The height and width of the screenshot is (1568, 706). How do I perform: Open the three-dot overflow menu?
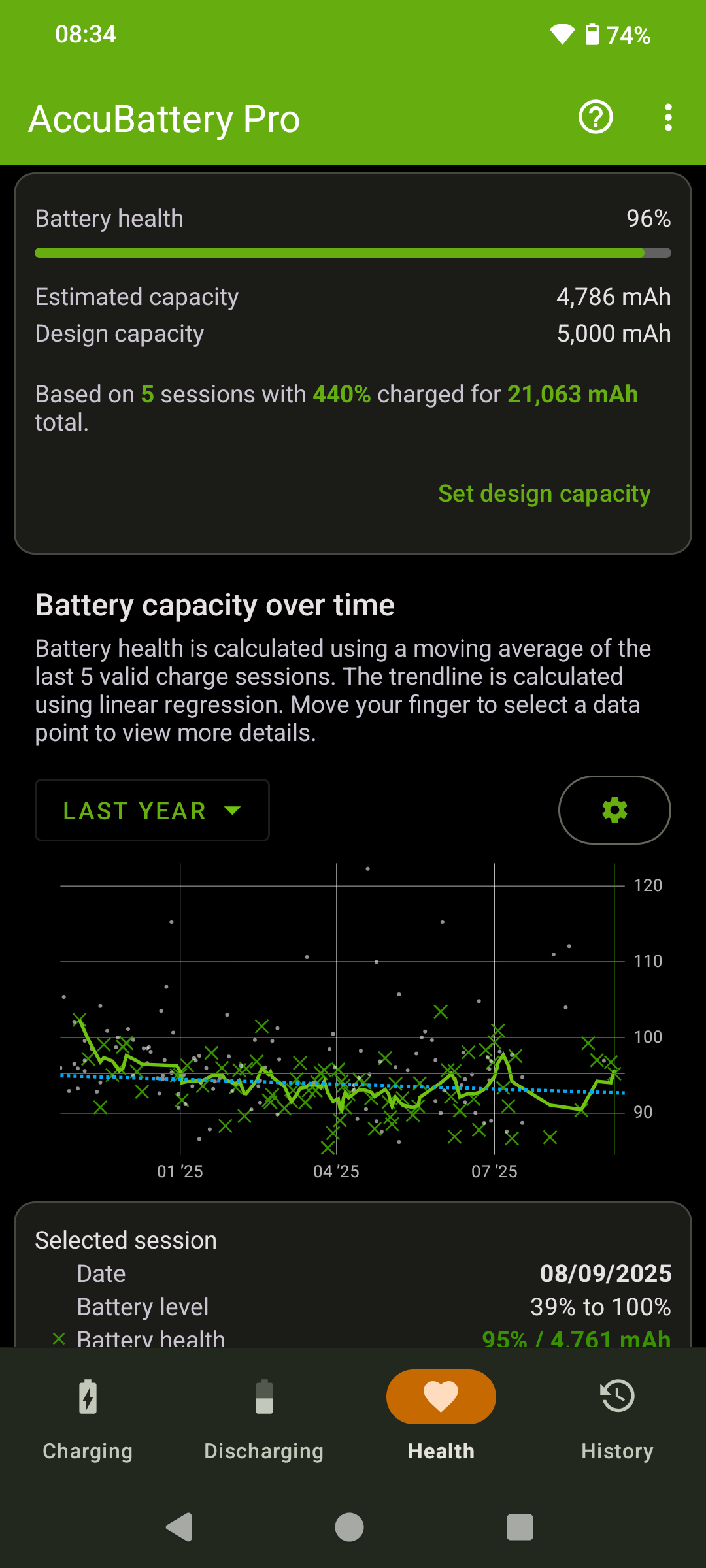(x=667, y=118)
